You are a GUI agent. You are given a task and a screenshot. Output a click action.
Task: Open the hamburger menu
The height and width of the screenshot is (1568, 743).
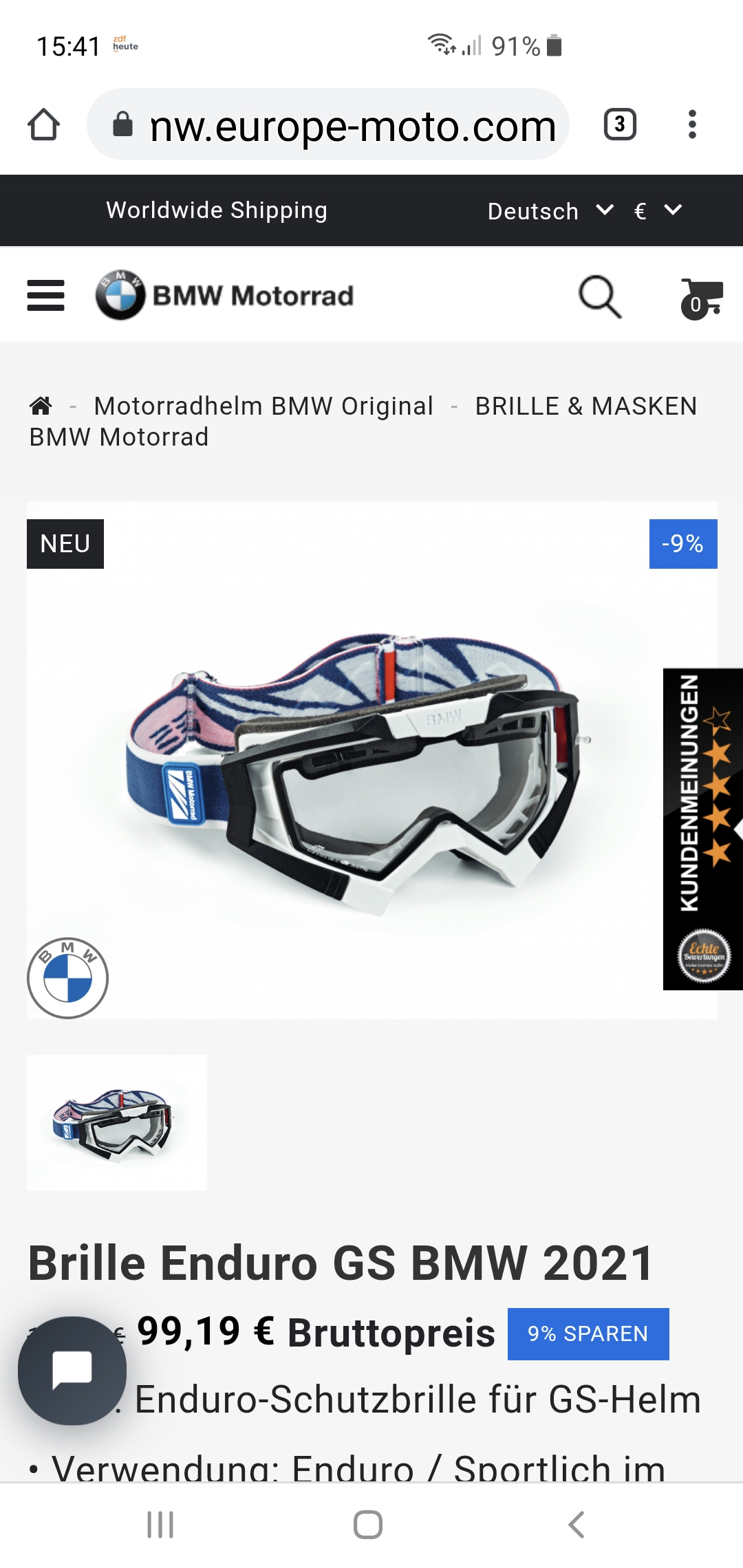point(45,295)
